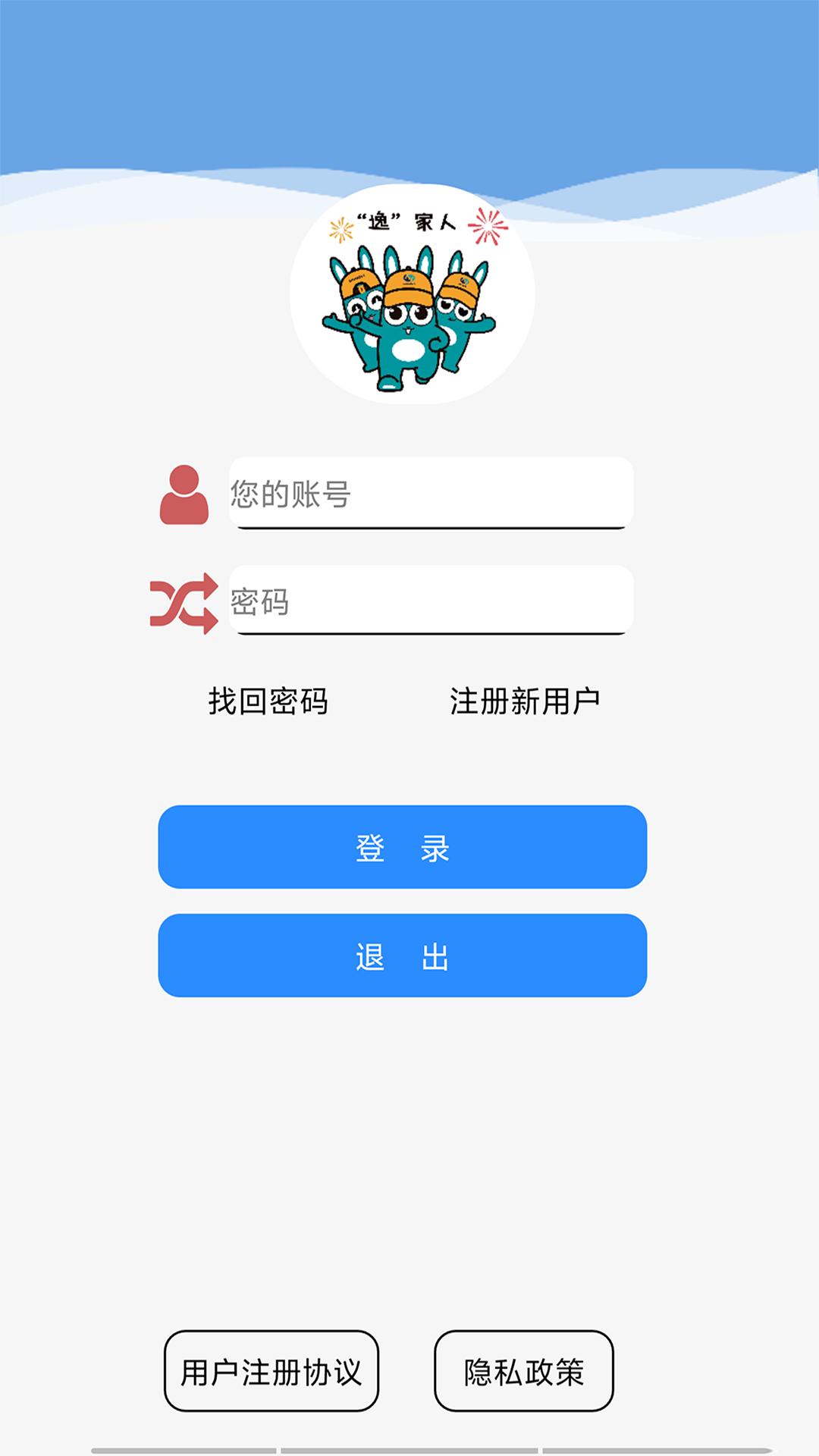This screenshot has width=819, height=1456.
Task: View the 隐私政策 privacy policy
Action: coord(523,1371)
